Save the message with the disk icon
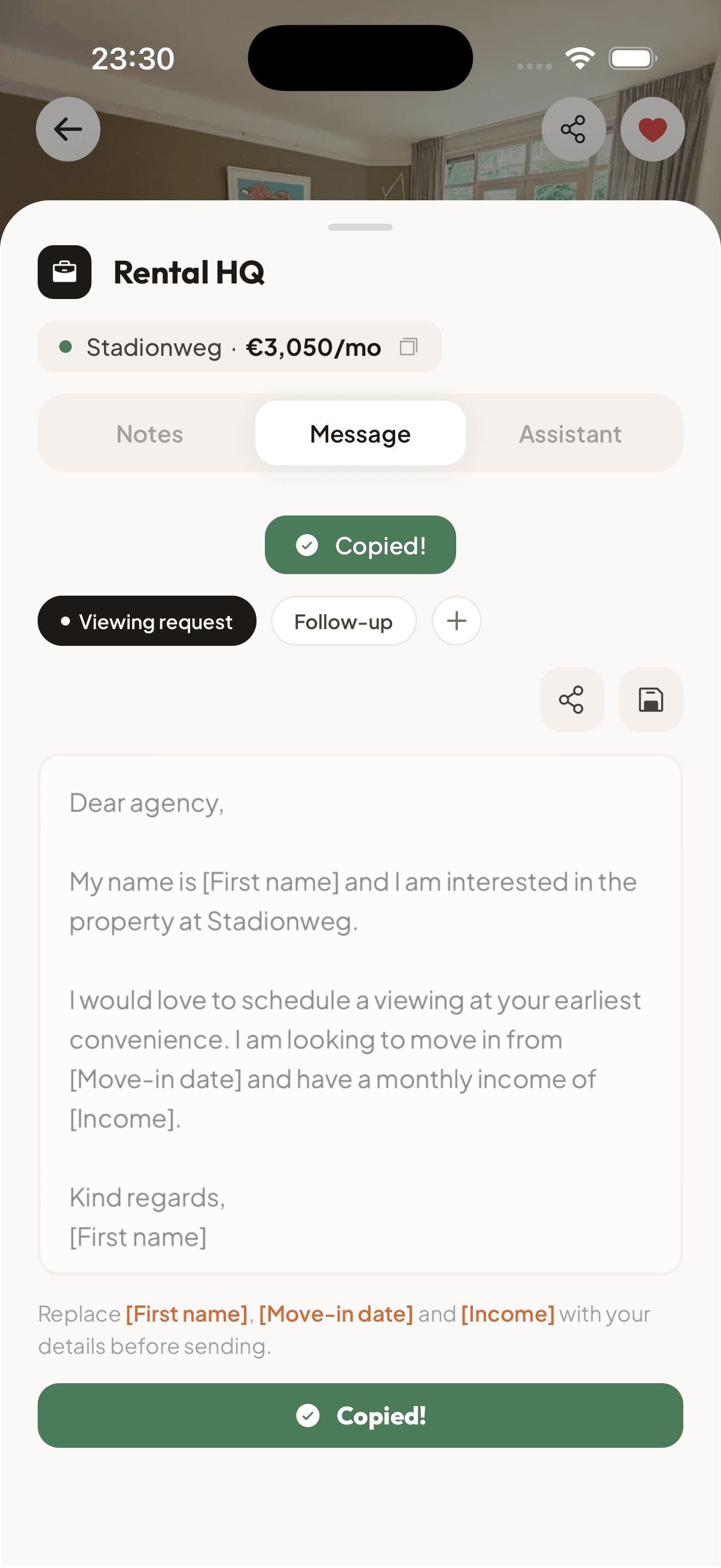 [x=650, y=700]
